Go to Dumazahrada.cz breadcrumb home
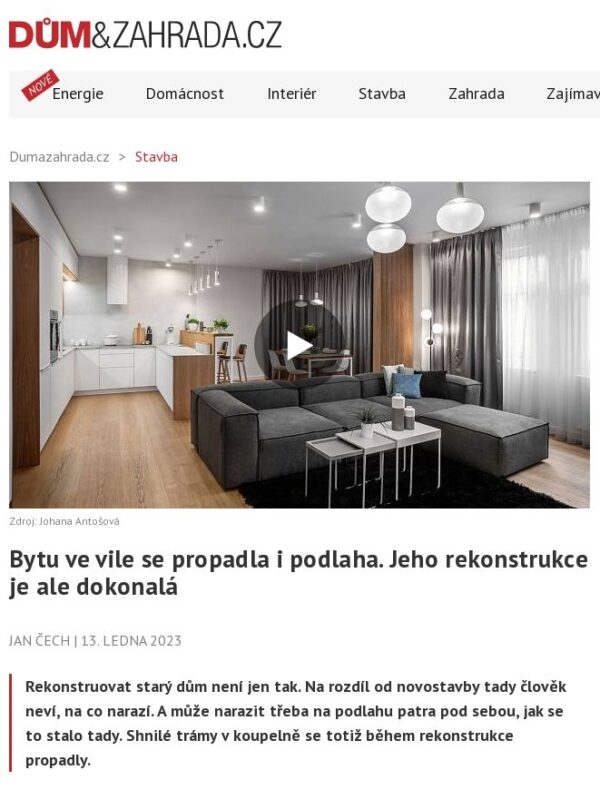600x800 pixels. point(59,157)
